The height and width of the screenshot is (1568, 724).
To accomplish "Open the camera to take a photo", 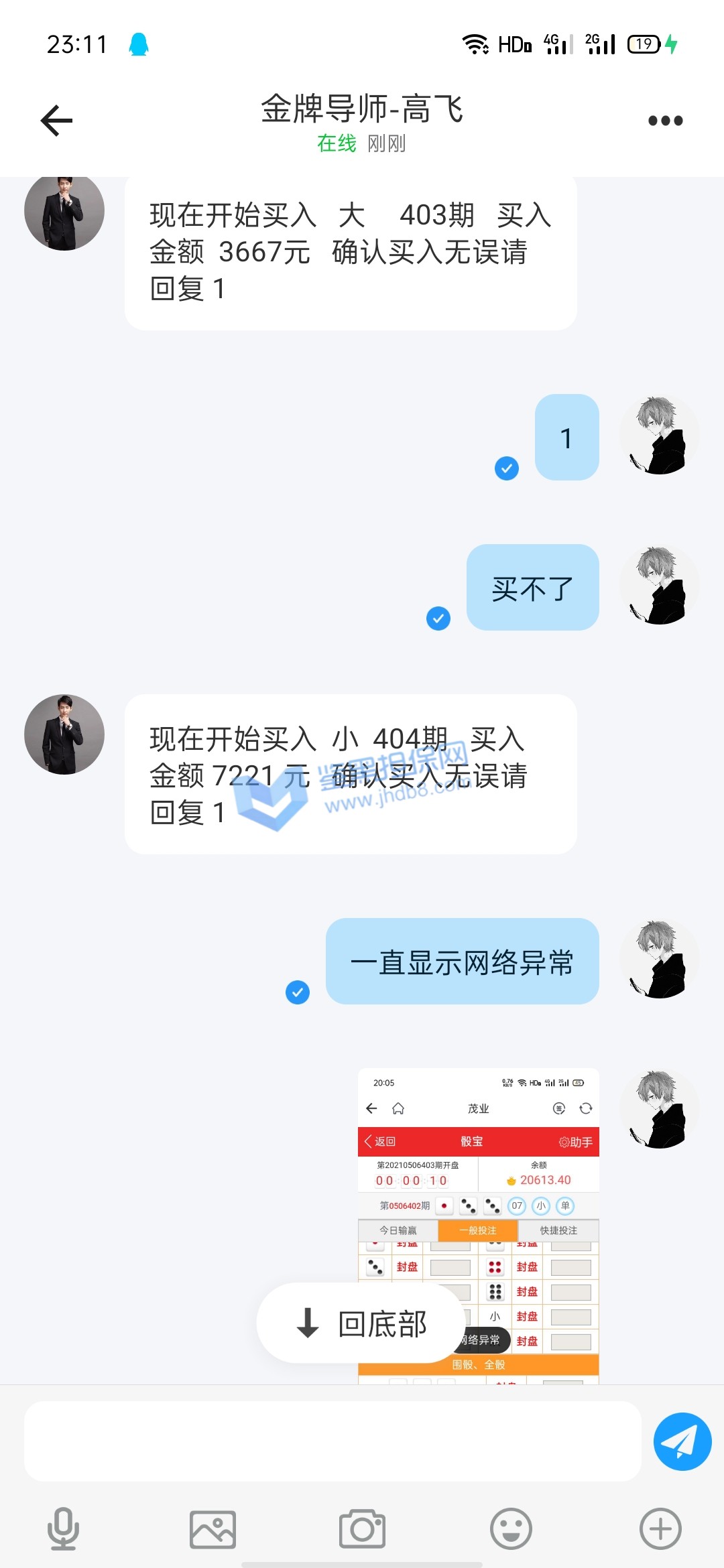I will (x=362, y=1528).
